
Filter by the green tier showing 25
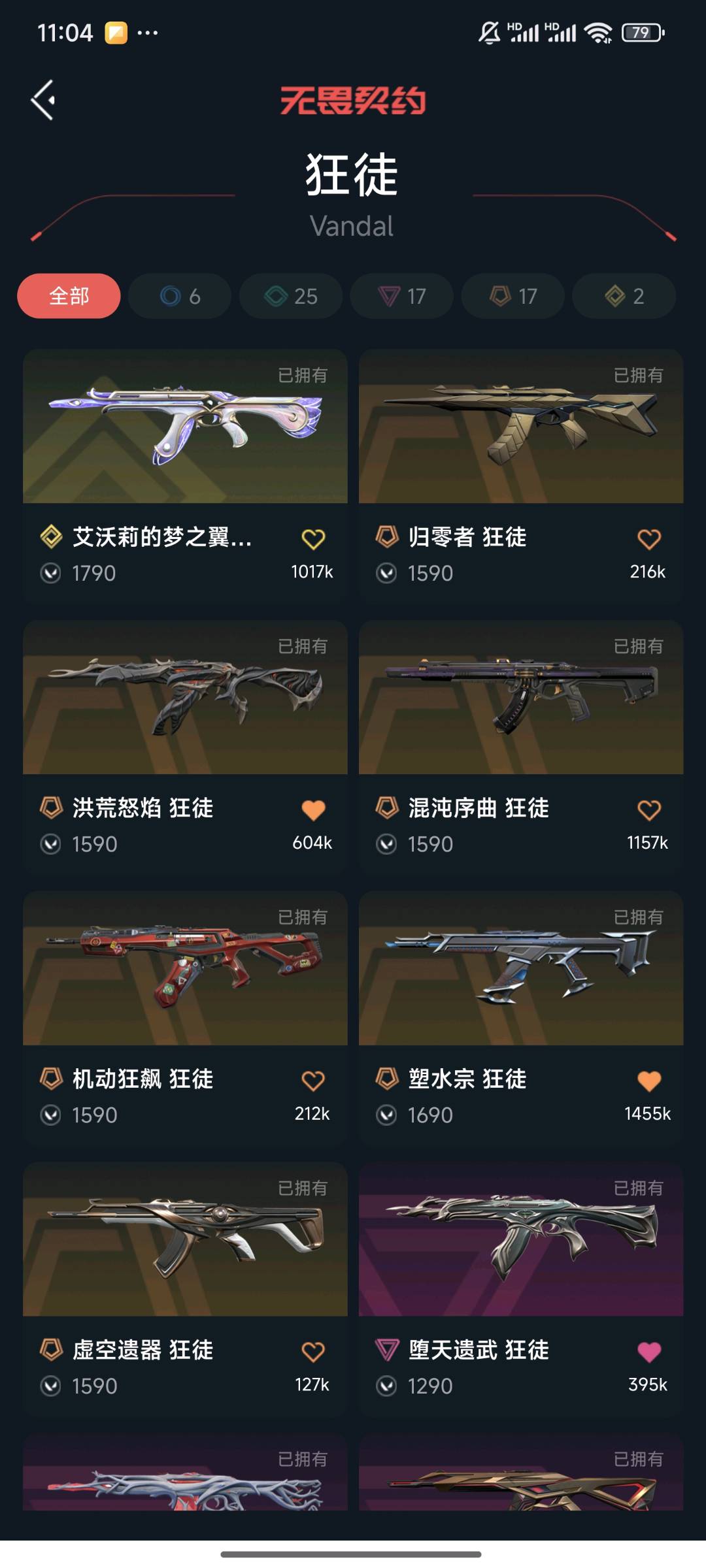(x=291, y=296)
